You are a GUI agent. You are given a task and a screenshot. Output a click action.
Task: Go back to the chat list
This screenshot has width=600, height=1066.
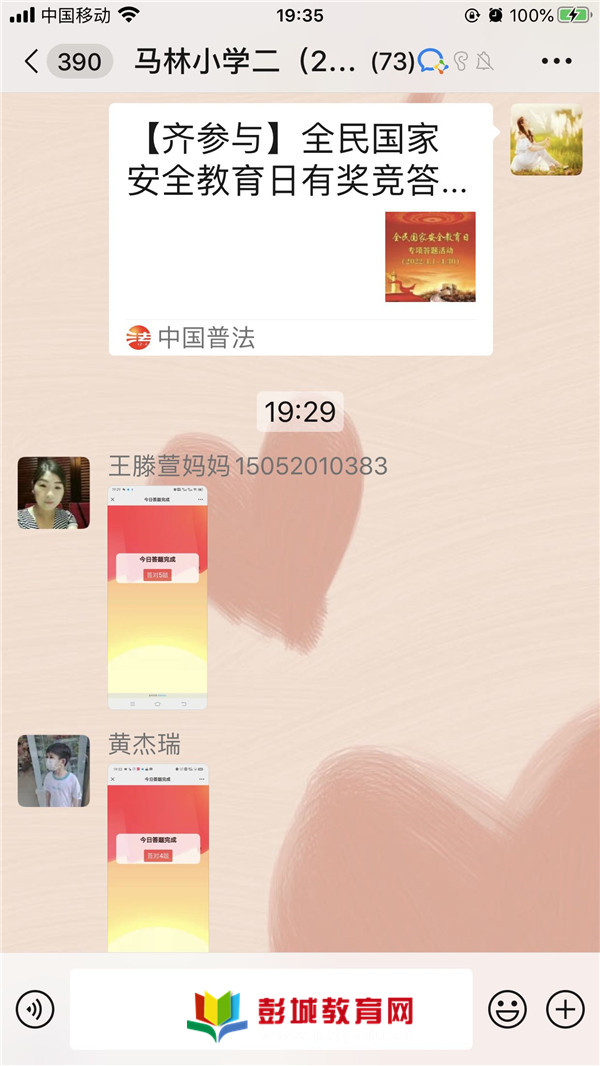tap(32, 62)
